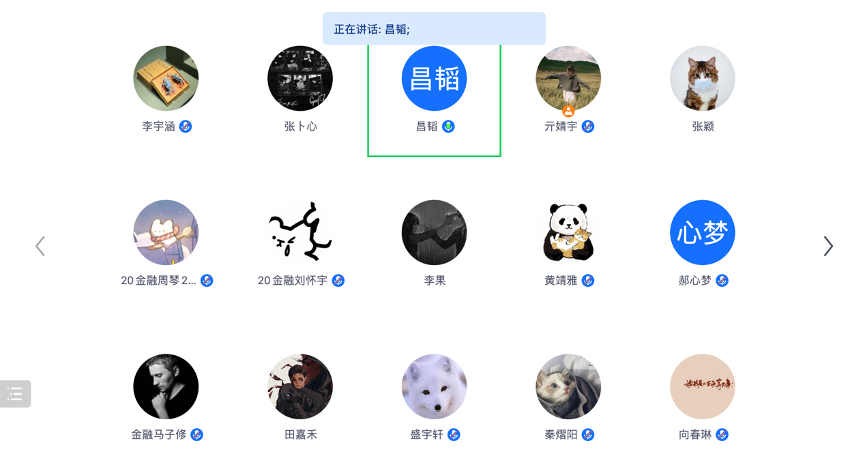Select participant 亓婧宇
The width and height of the screenshot is (866, 468).
click(x=568, y=78)
